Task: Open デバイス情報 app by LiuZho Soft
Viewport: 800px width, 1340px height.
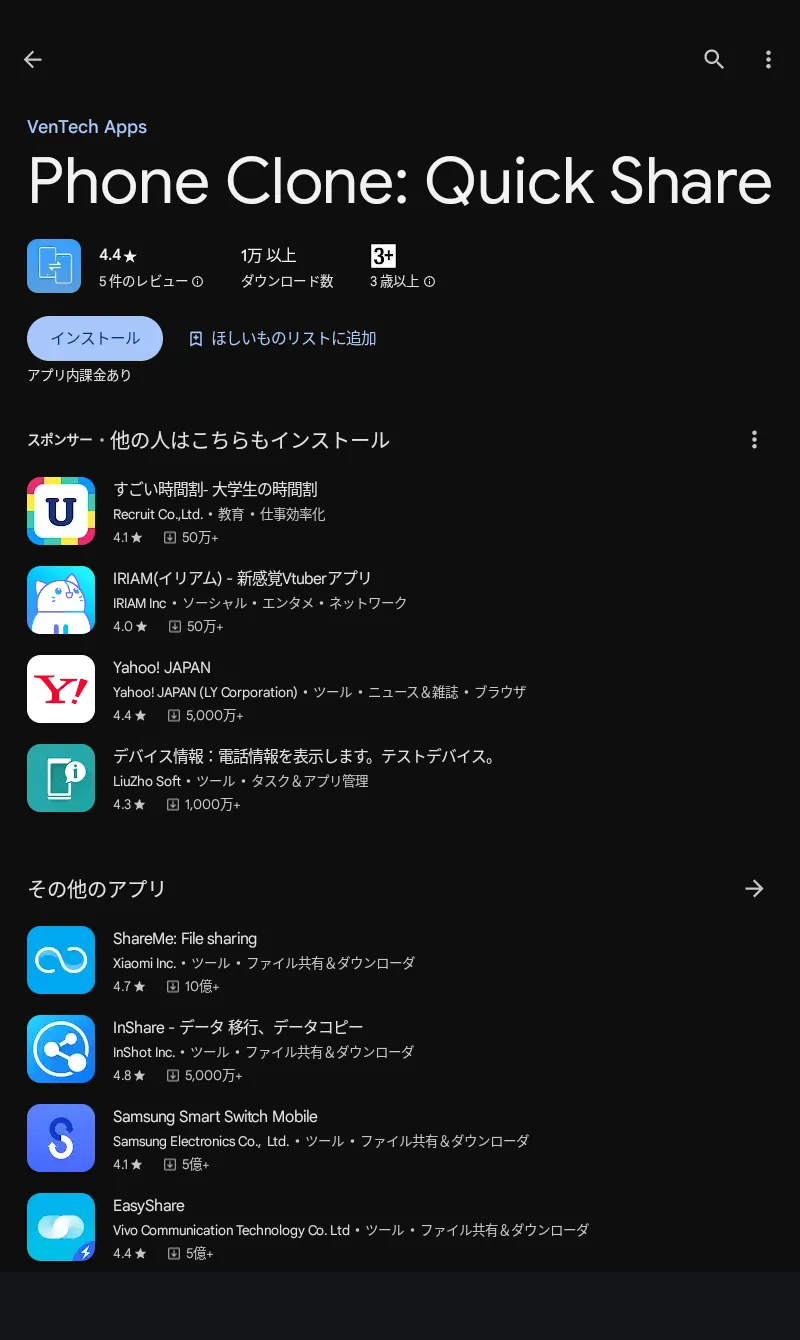Action: point(400,779)
